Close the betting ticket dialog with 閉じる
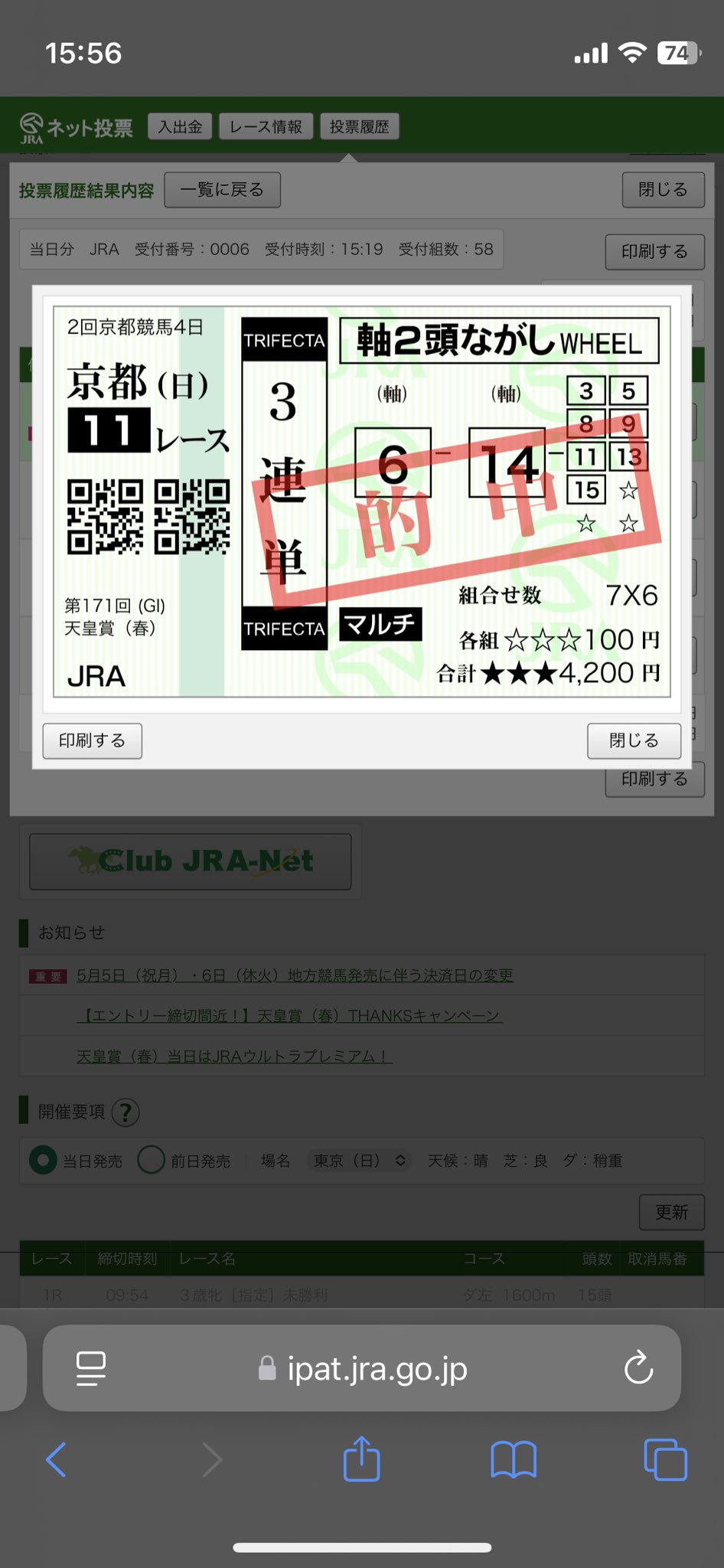Viewport: 724px width, 1568px height. [633, 740]
